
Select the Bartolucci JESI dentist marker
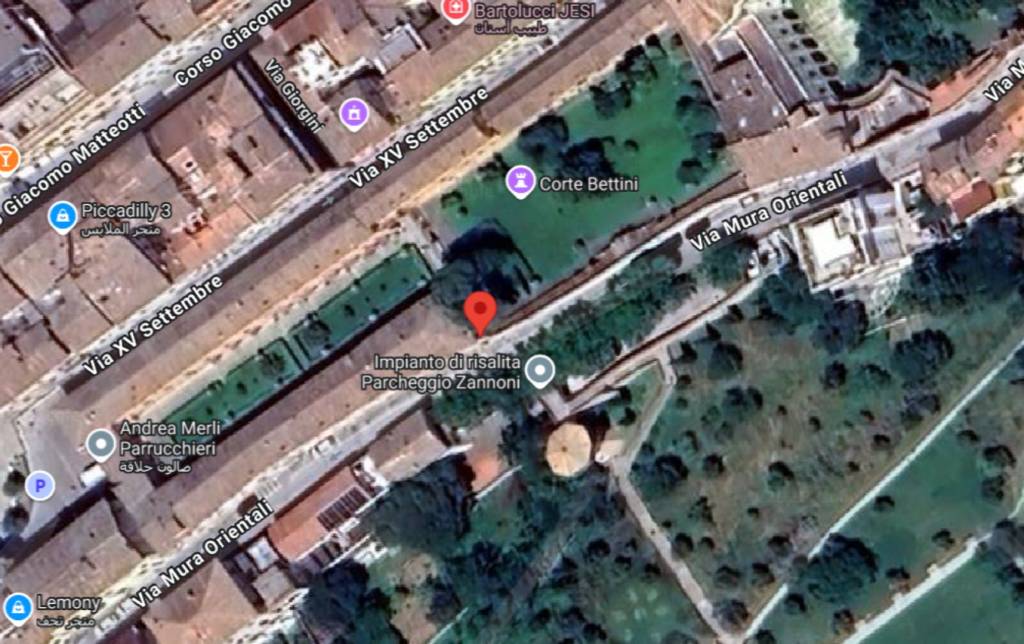(455, 11)
